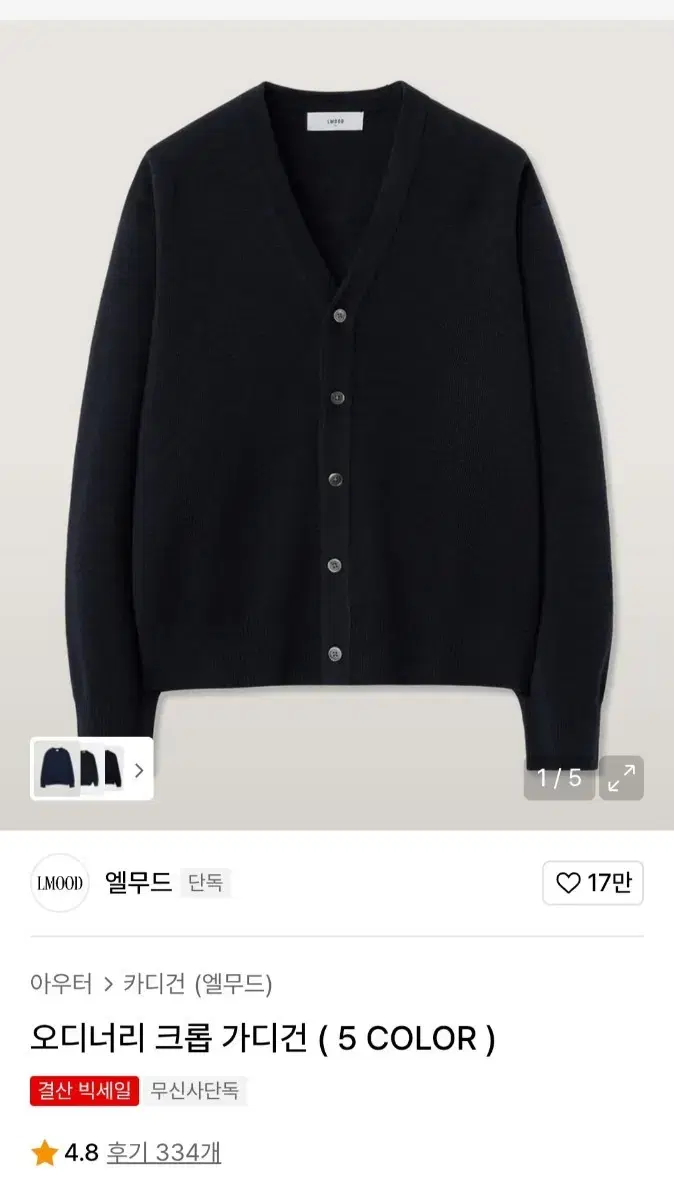The image size is (674, 1200).
Task: Open the 카디건 (엘무드) category
Action: click(198, 984)
